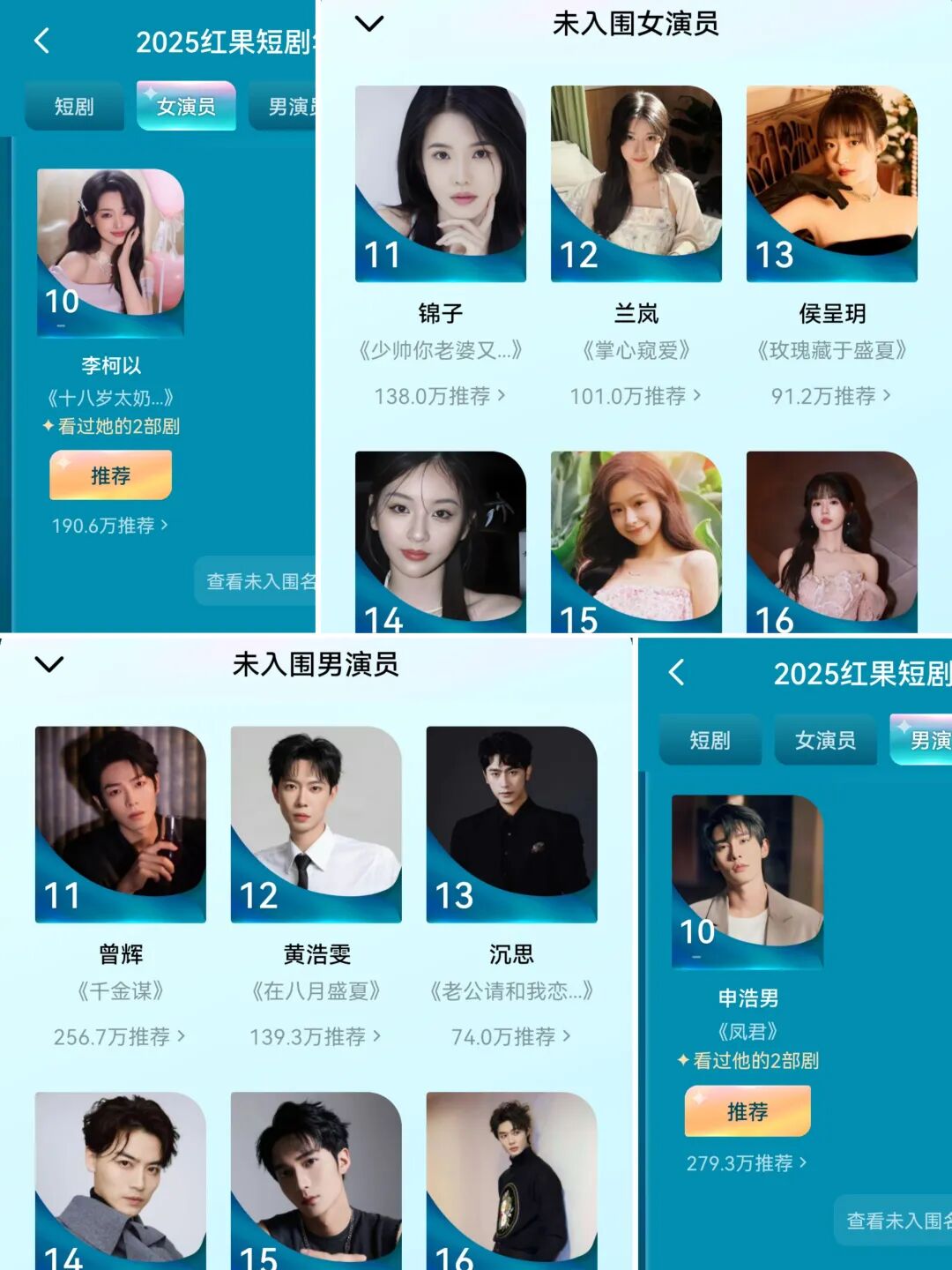This screenshot has width=952, height=1270.
Task: Open the 查看未入围名单 link
Action: 260,579
